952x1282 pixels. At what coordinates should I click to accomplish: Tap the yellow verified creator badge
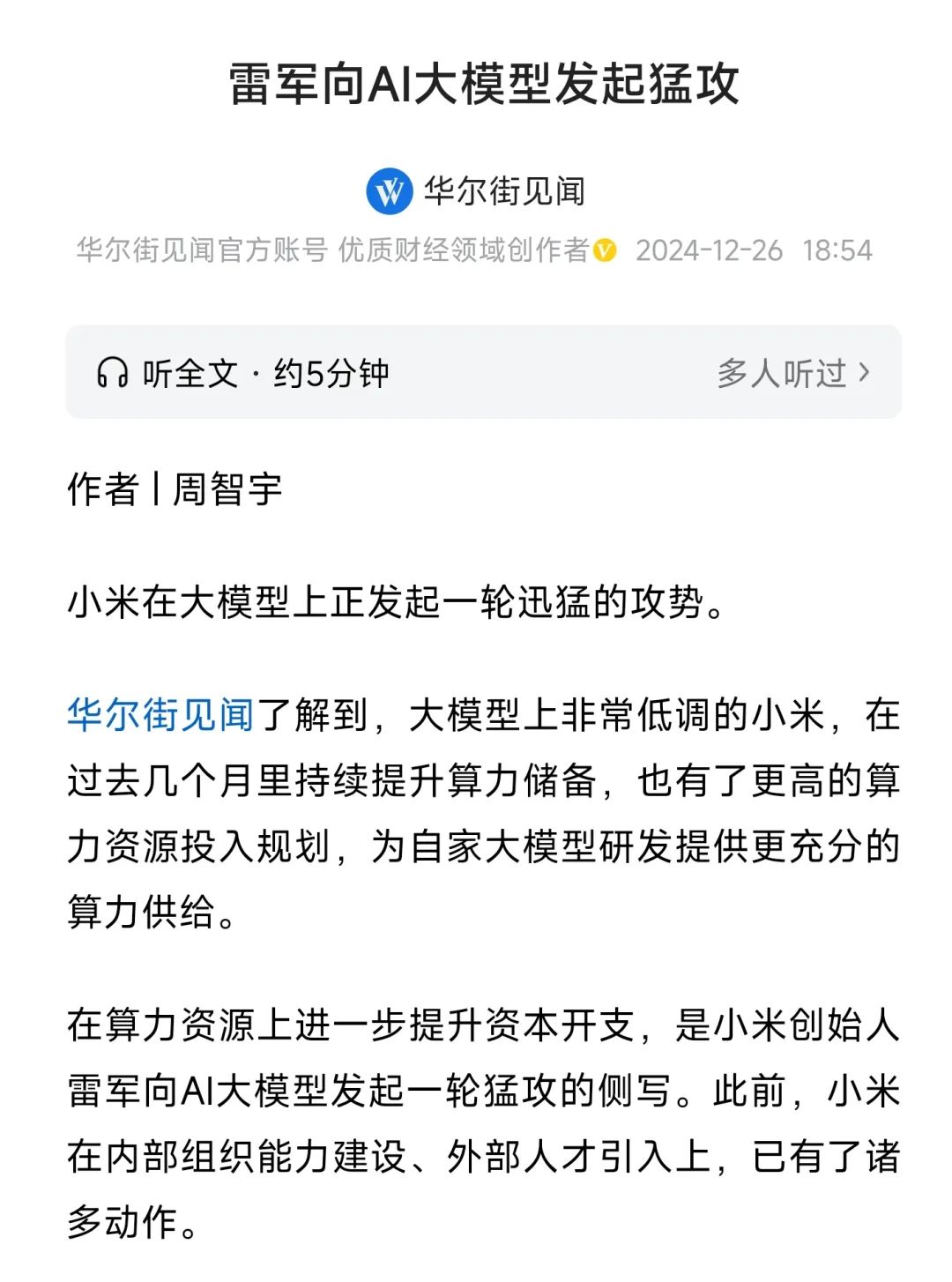point(607,251)
